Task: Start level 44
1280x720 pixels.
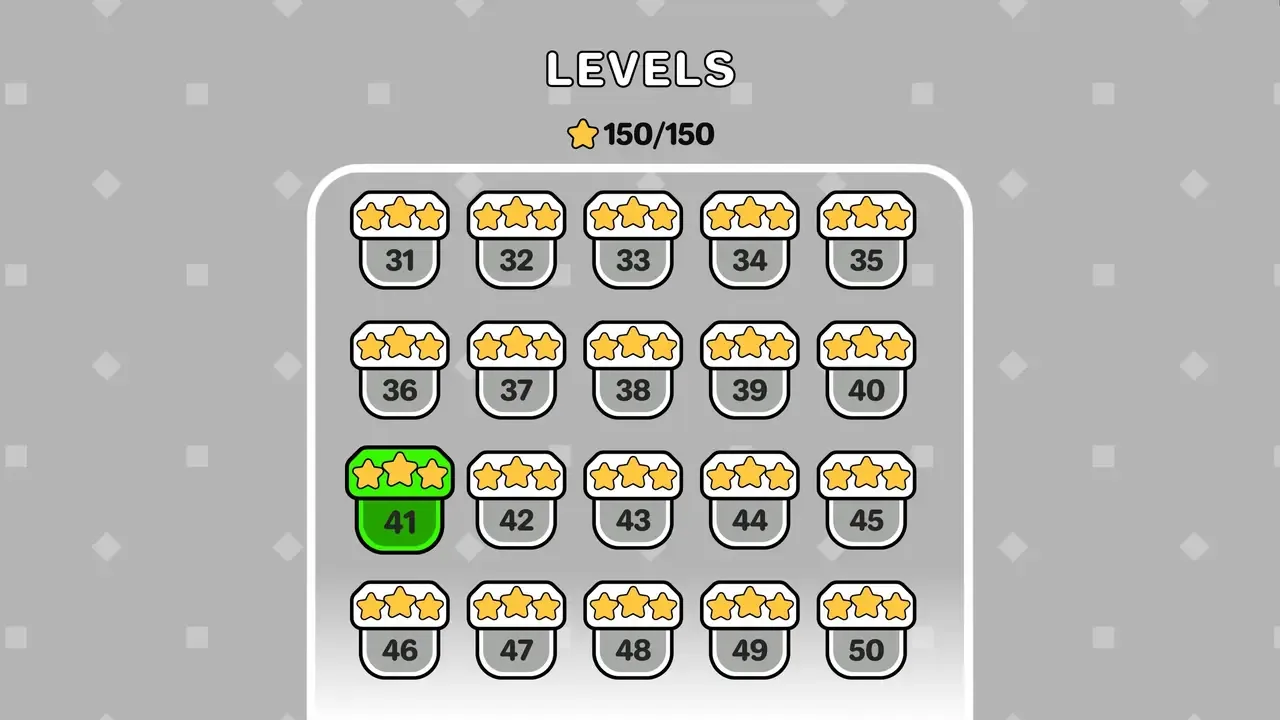Action: pos(750,501)
